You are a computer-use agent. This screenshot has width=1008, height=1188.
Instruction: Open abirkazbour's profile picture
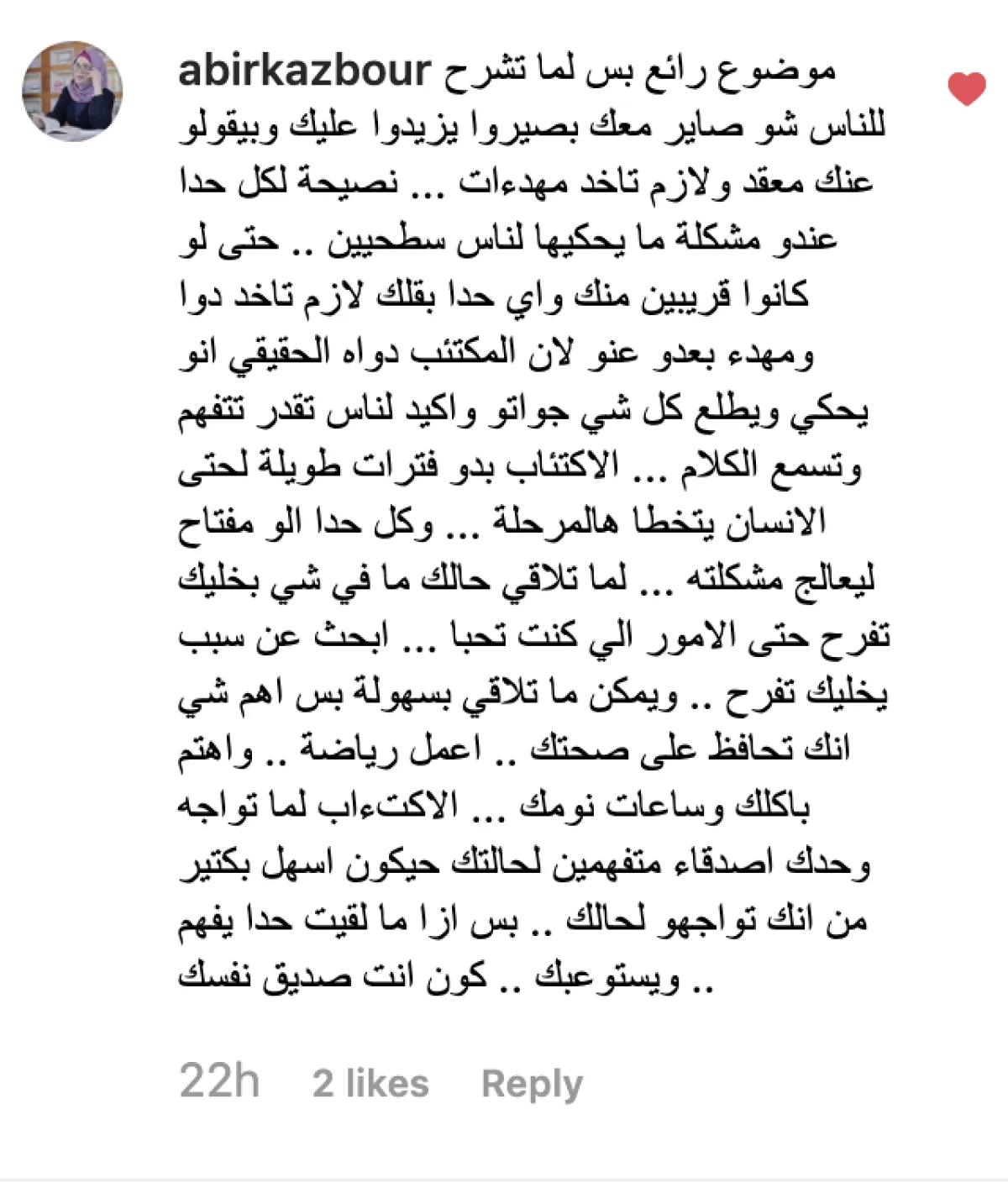[72, 92]
